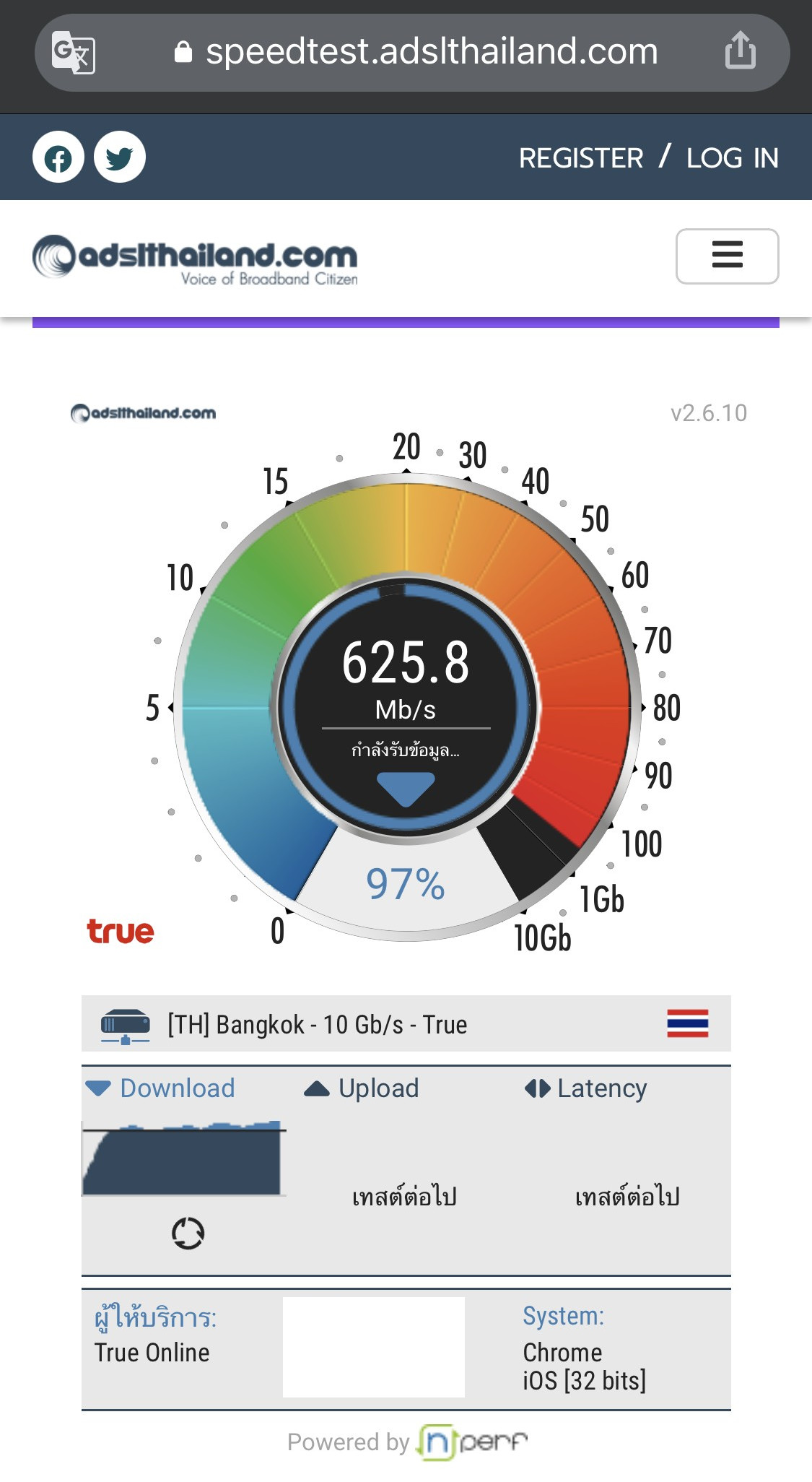Open the nPerf powered-by link
The image size is (812, 1482).
(473, 1442)
